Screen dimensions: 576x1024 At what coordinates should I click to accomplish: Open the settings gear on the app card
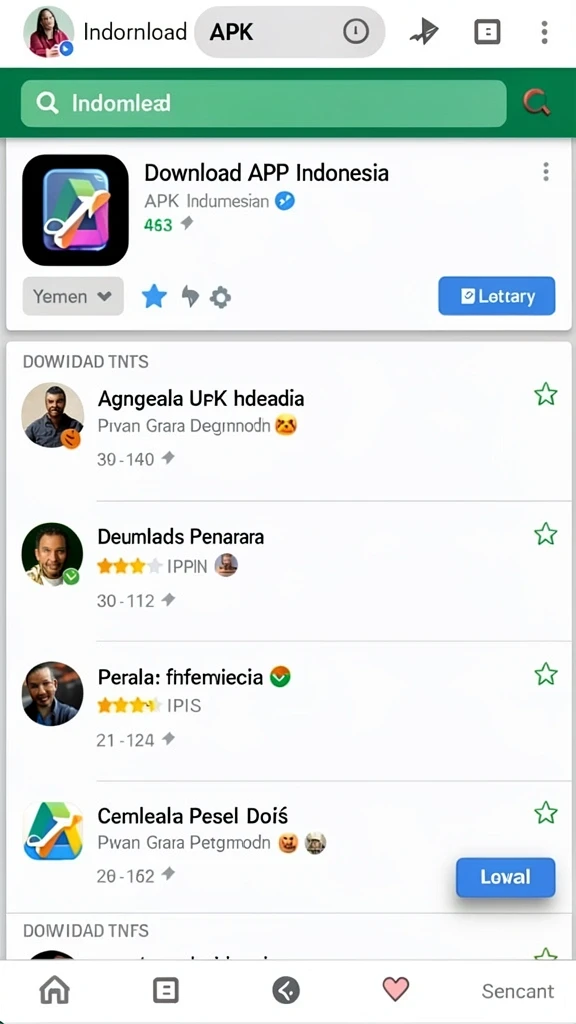[220, 298]
